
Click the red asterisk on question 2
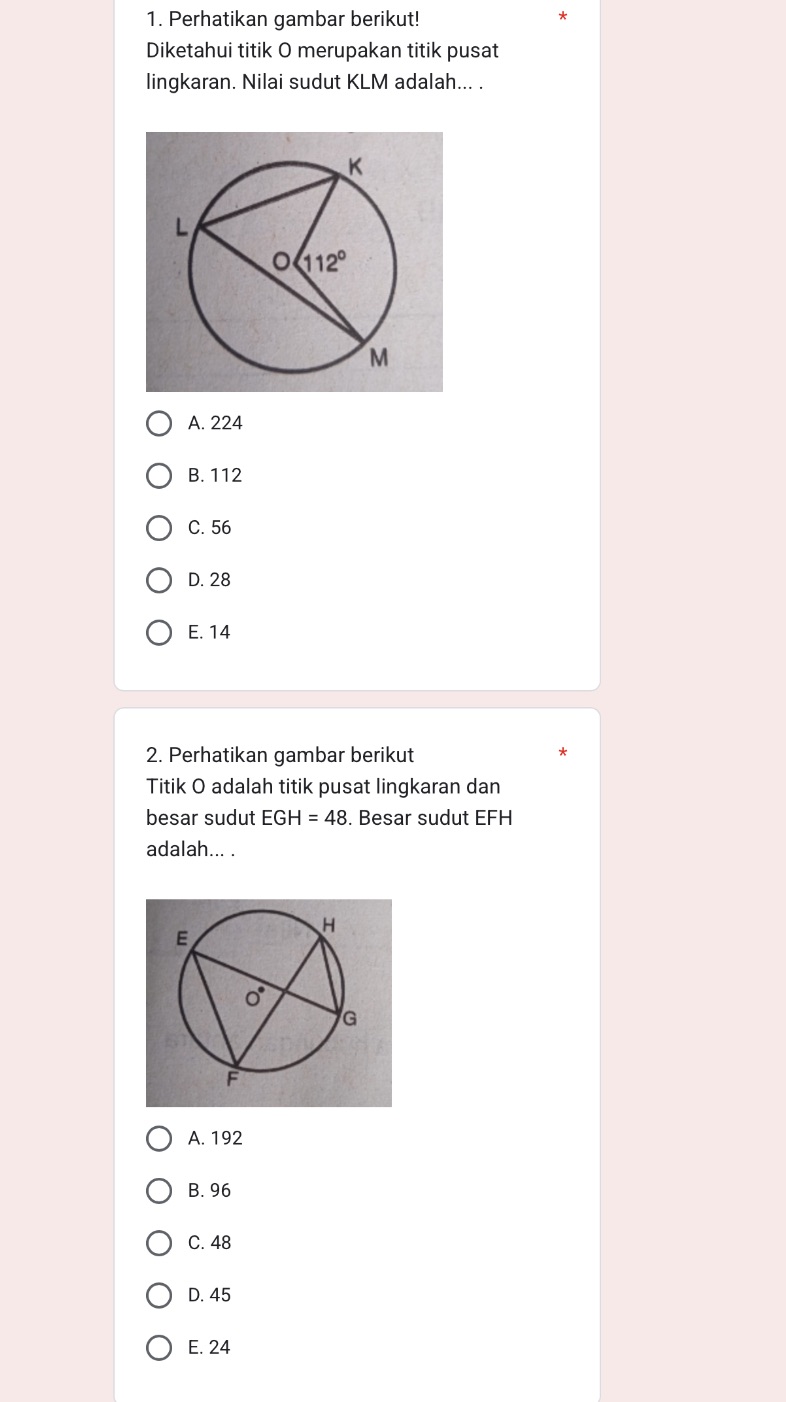click(562, 752)
